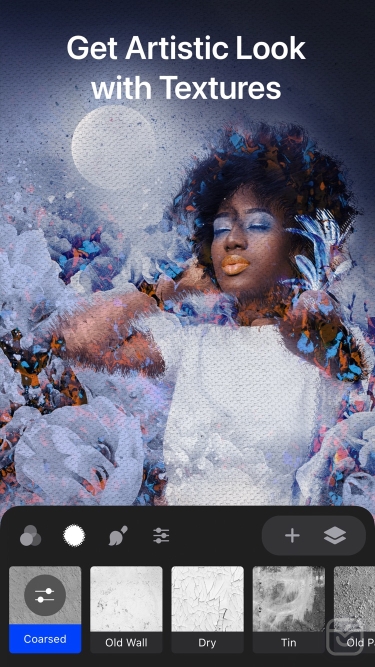Select the textures circle tool
Image resolution: width=375 pixels, height=667 pixels.
click(74, 536)
